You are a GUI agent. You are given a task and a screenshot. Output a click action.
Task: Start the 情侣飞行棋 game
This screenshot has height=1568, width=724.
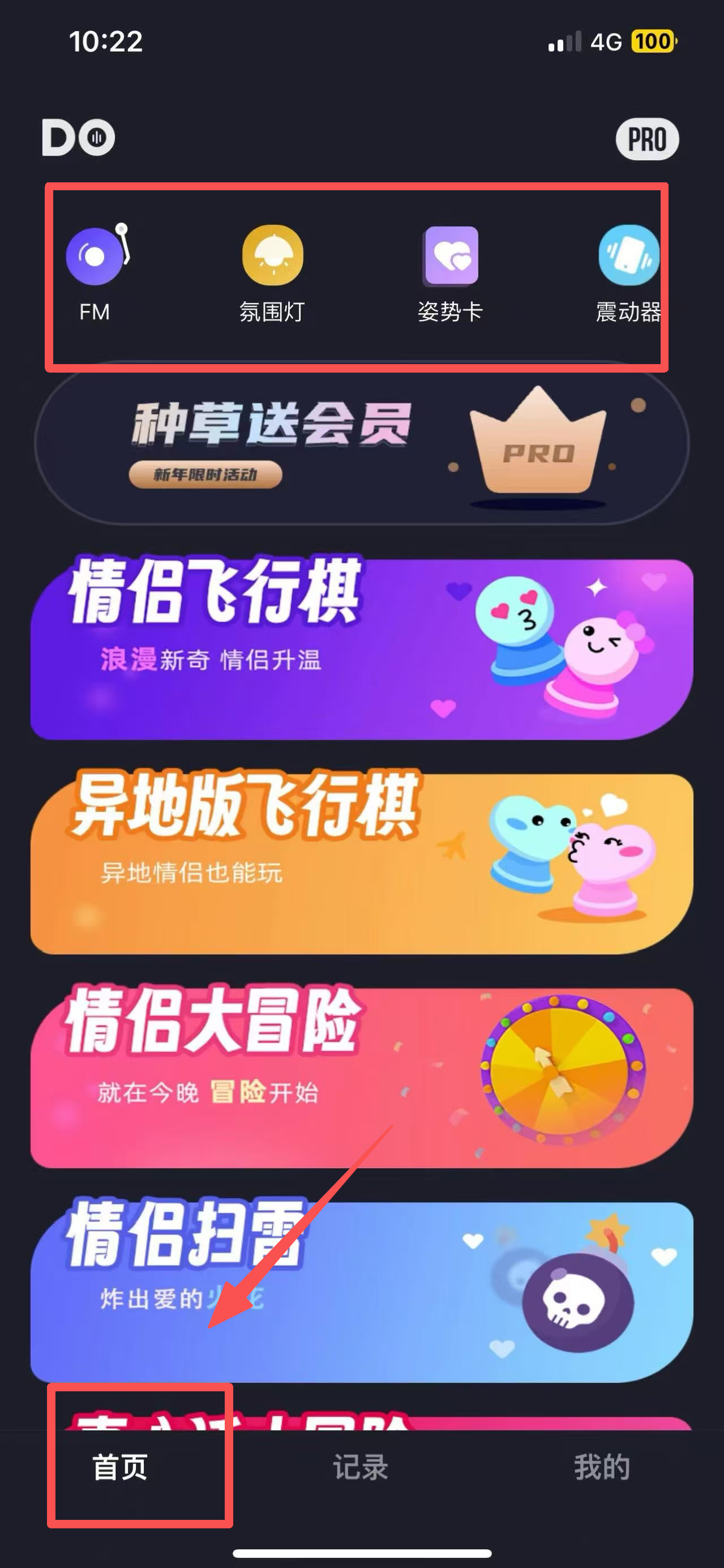pyautogui.click(x=361, y=649)
